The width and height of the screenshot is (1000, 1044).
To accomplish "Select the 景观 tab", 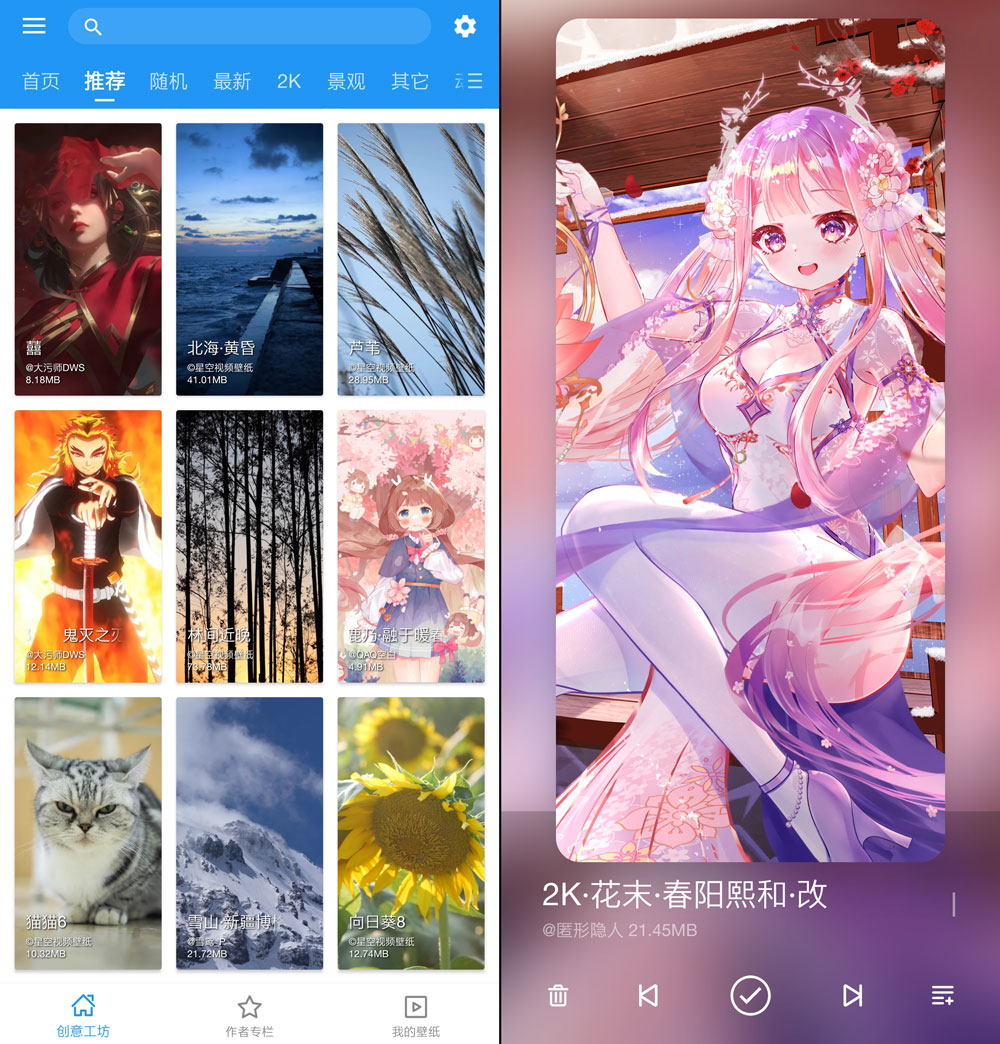I will [346, 81].
